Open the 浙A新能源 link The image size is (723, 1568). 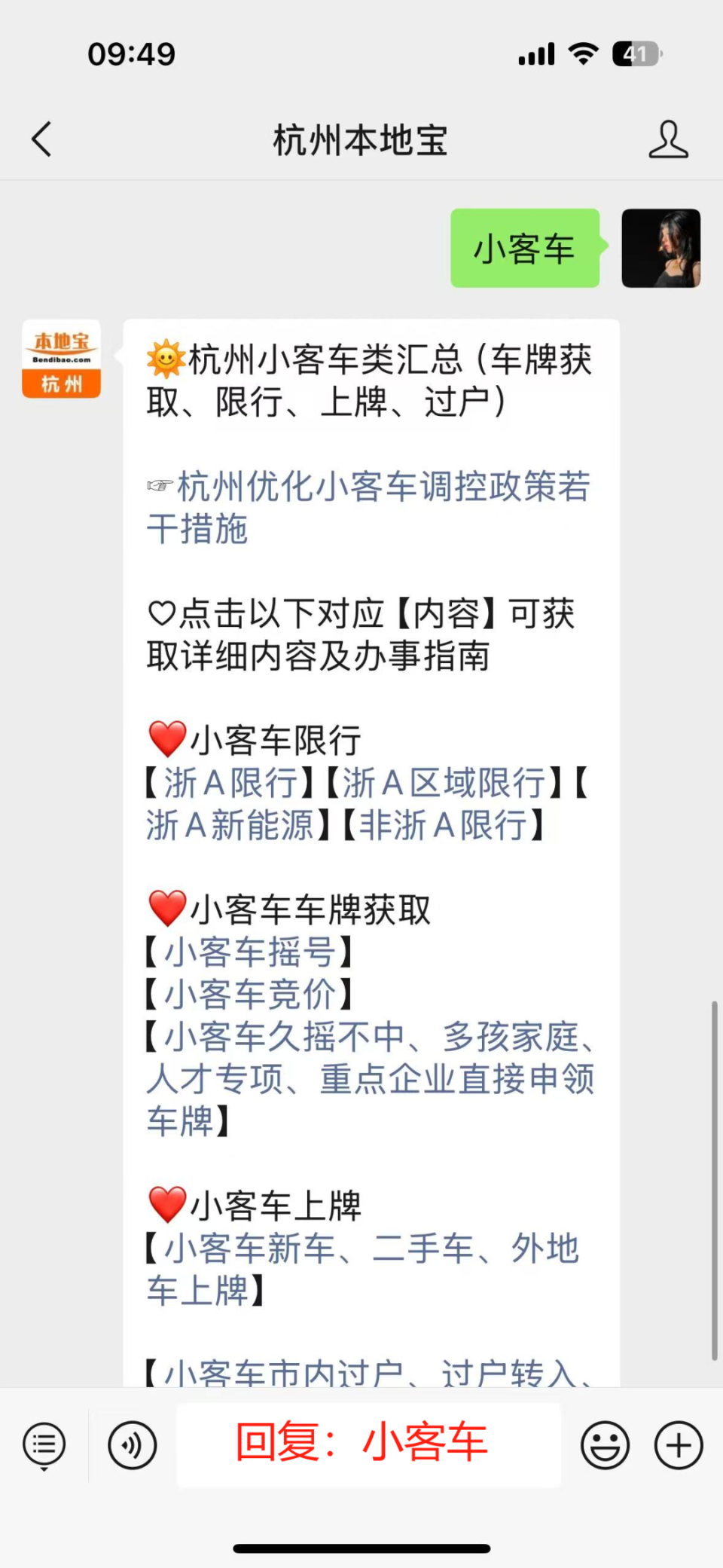(230, 825)
